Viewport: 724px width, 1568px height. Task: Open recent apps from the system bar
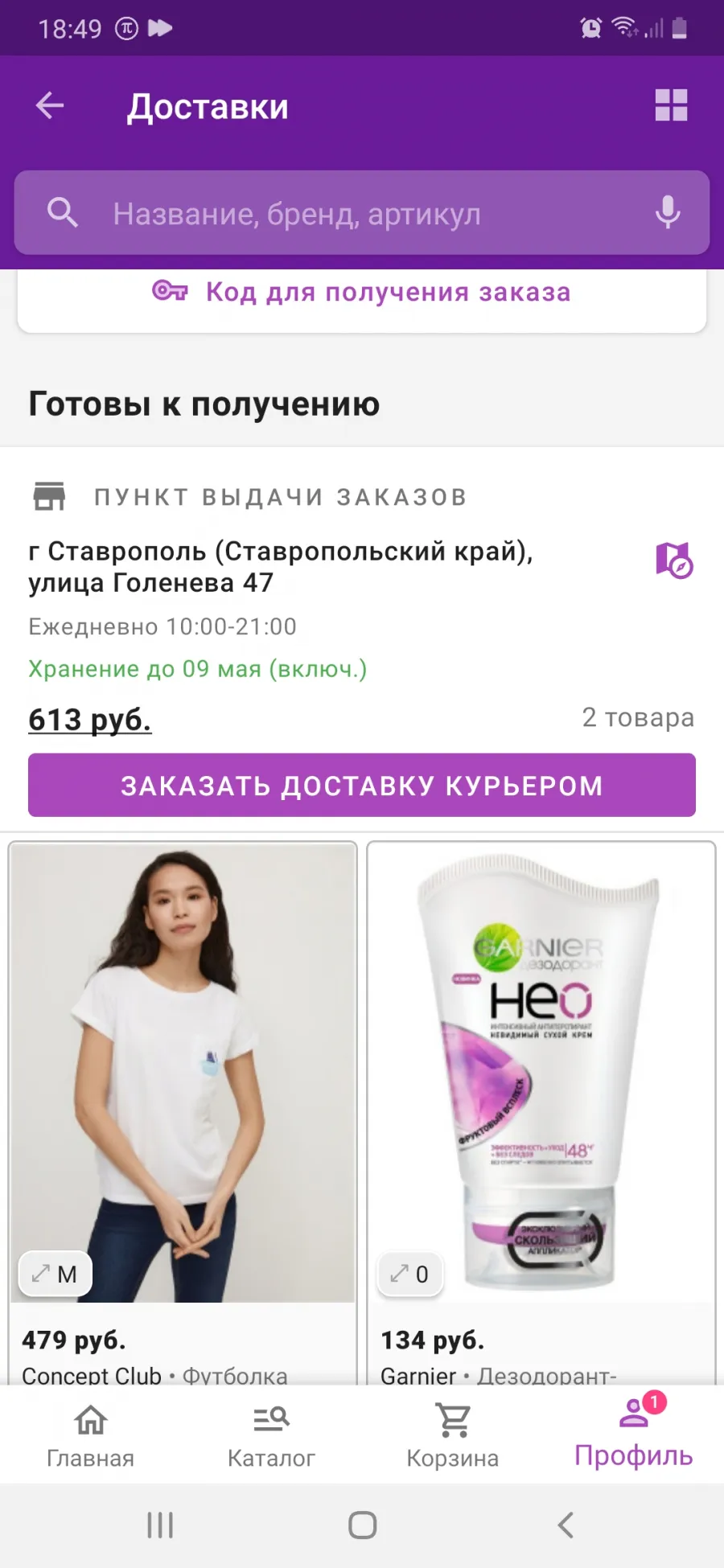pos(160,1525)
